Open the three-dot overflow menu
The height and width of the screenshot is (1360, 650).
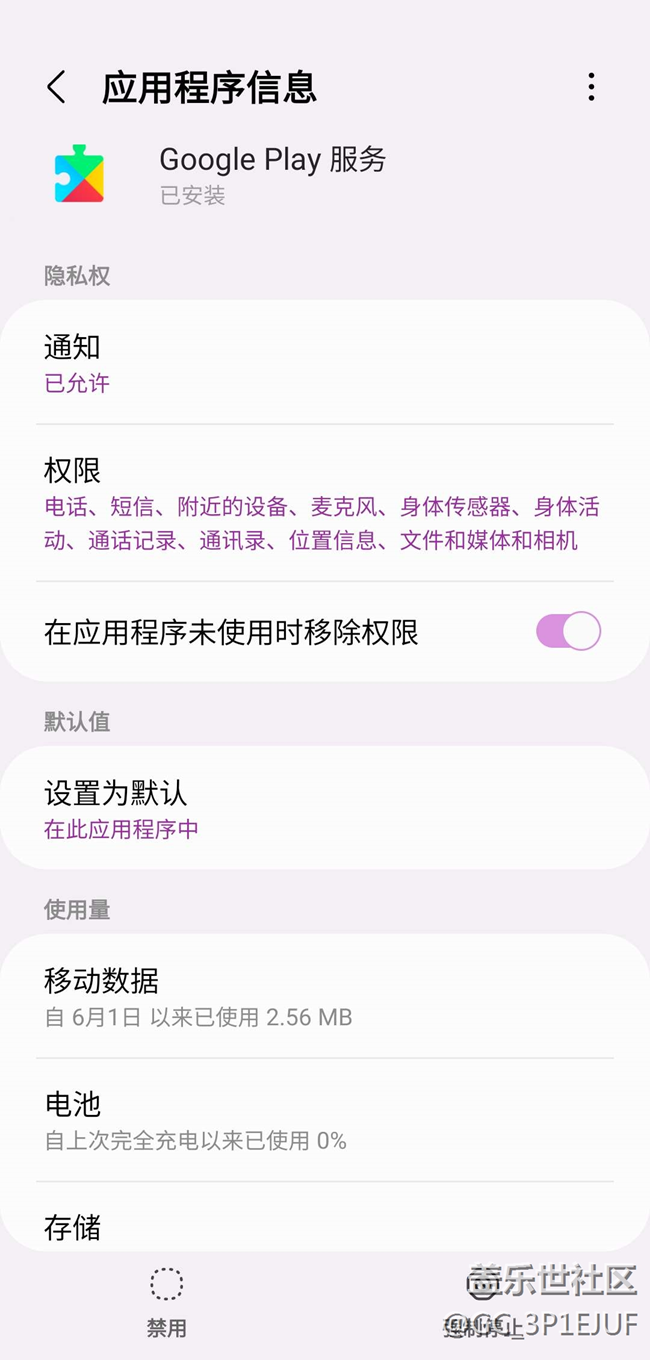coord(592,88)
